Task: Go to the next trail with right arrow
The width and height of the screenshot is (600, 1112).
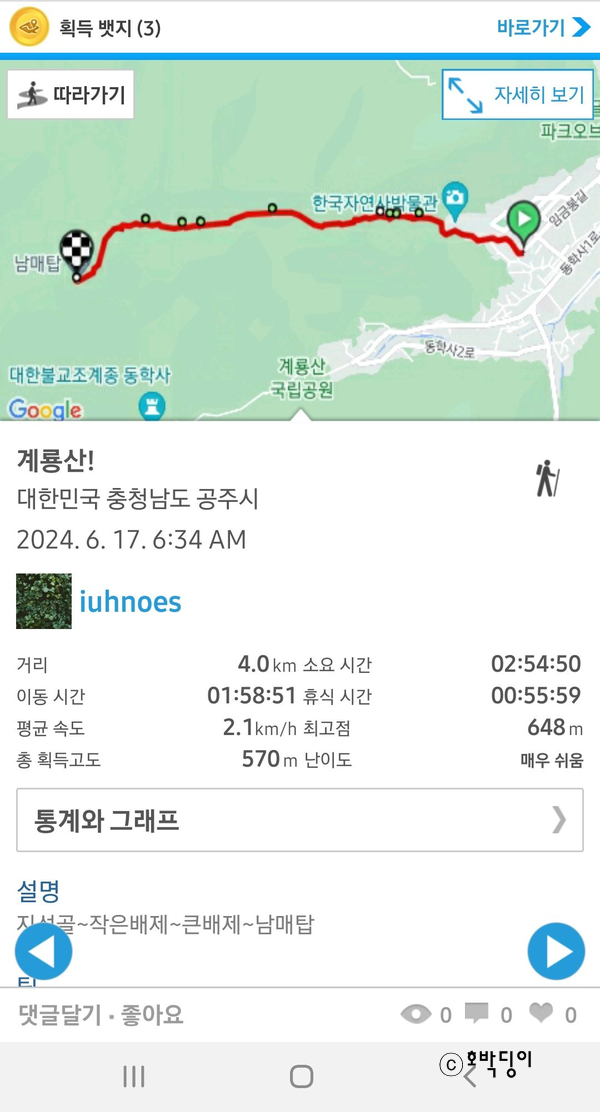Action: (x=556, y=950)
